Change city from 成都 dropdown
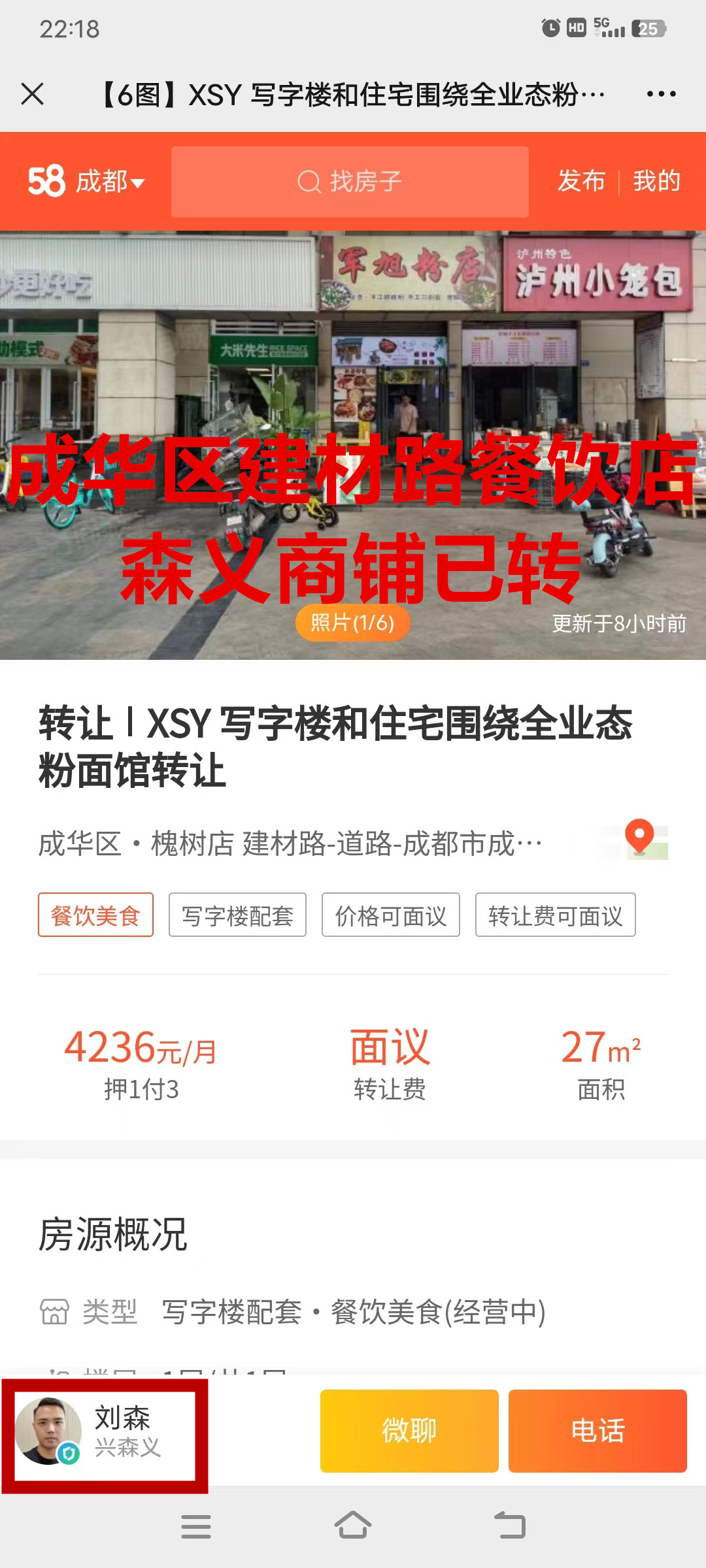 [x=109, y=181]
